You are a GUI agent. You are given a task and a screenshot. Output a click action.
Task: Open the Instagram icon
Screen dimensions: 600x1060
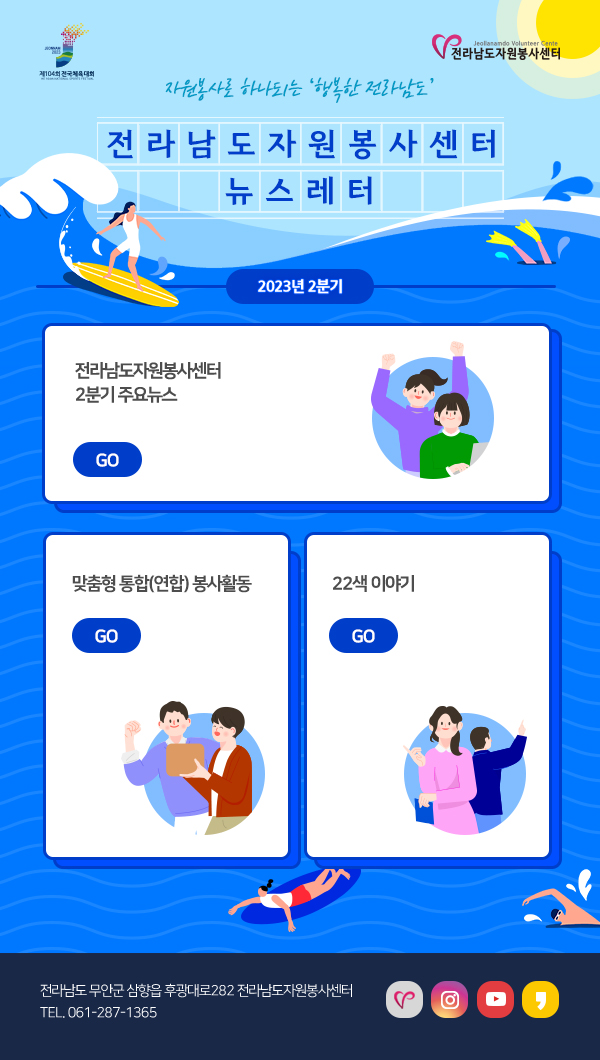(x=450, y=999)
